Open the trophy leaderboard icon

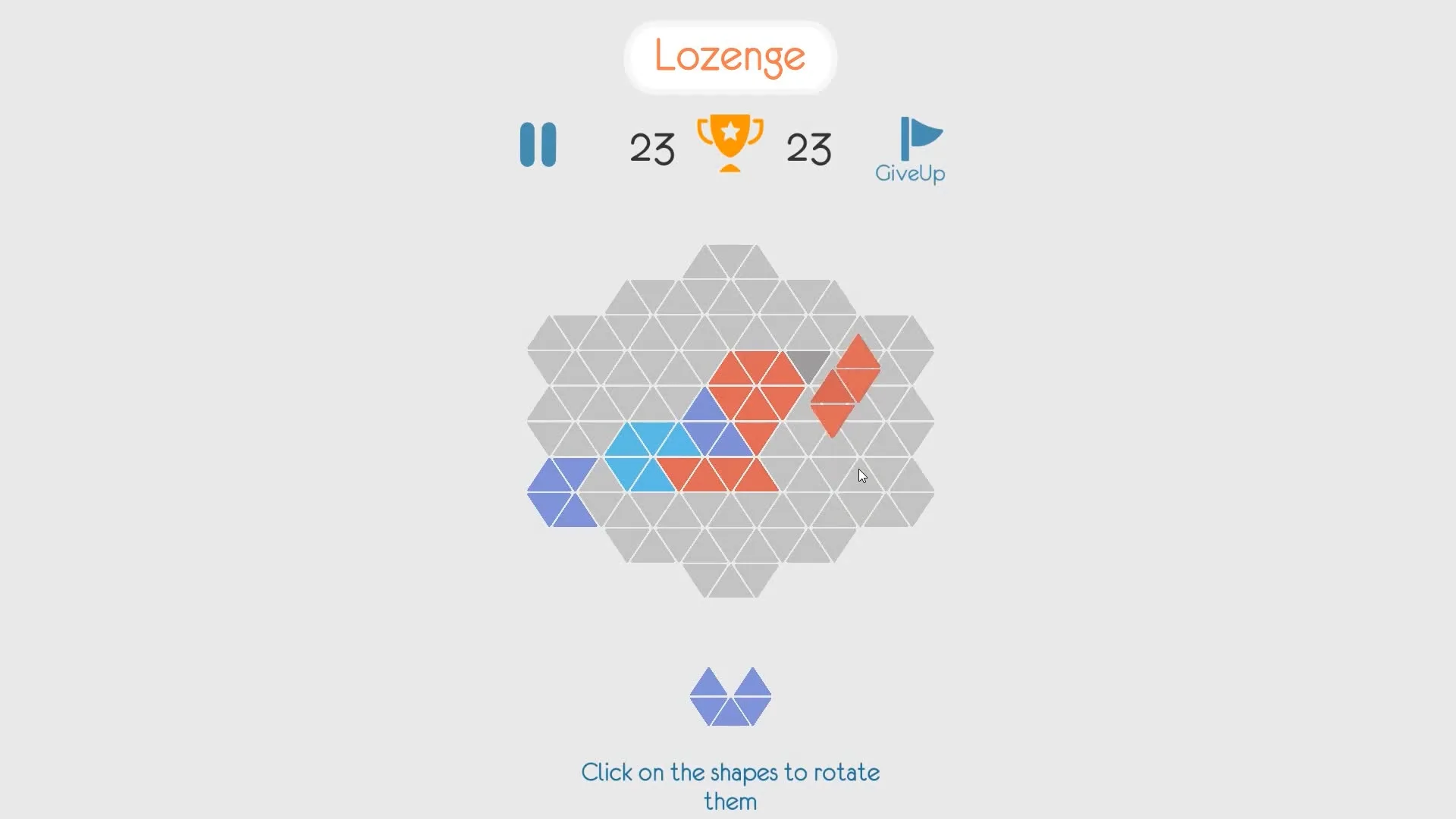pyautogui.click(x=730, y=143)
